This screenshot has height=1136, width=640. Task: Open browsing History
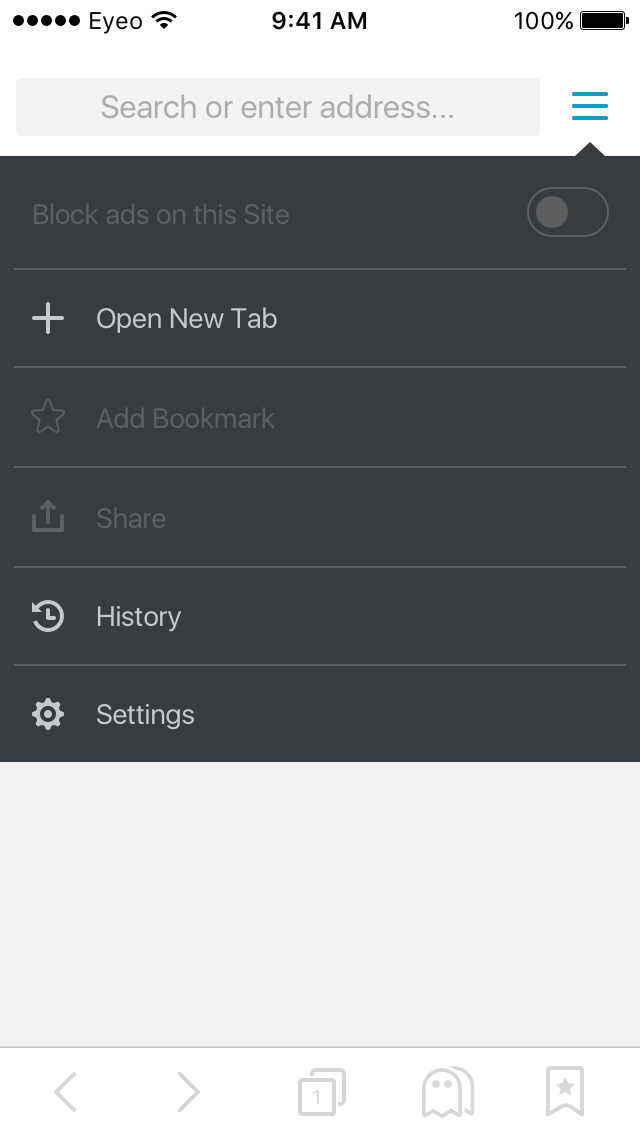320,617
